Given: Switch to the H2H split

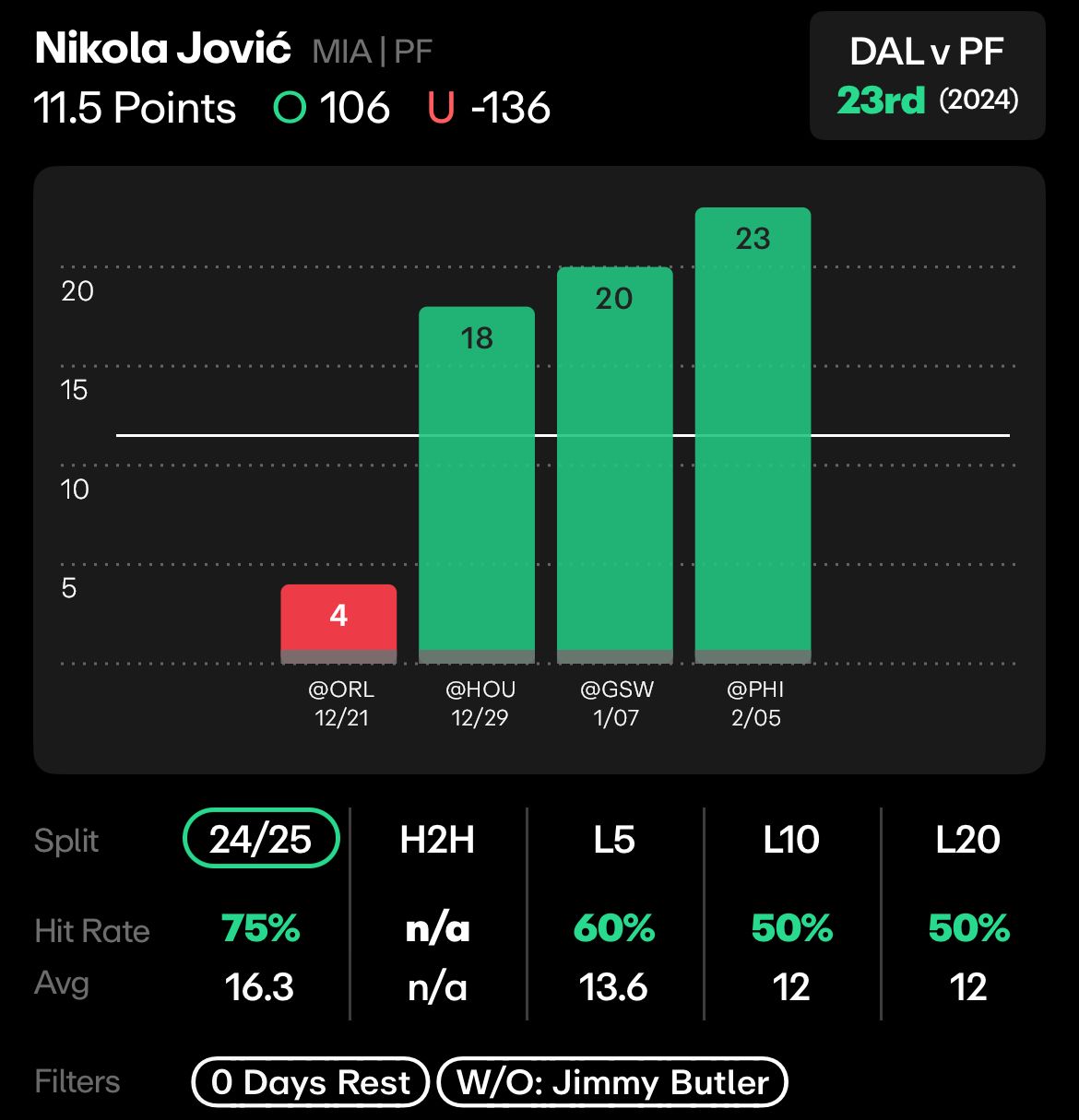Looking at the screenshot, I should [437, 839].
